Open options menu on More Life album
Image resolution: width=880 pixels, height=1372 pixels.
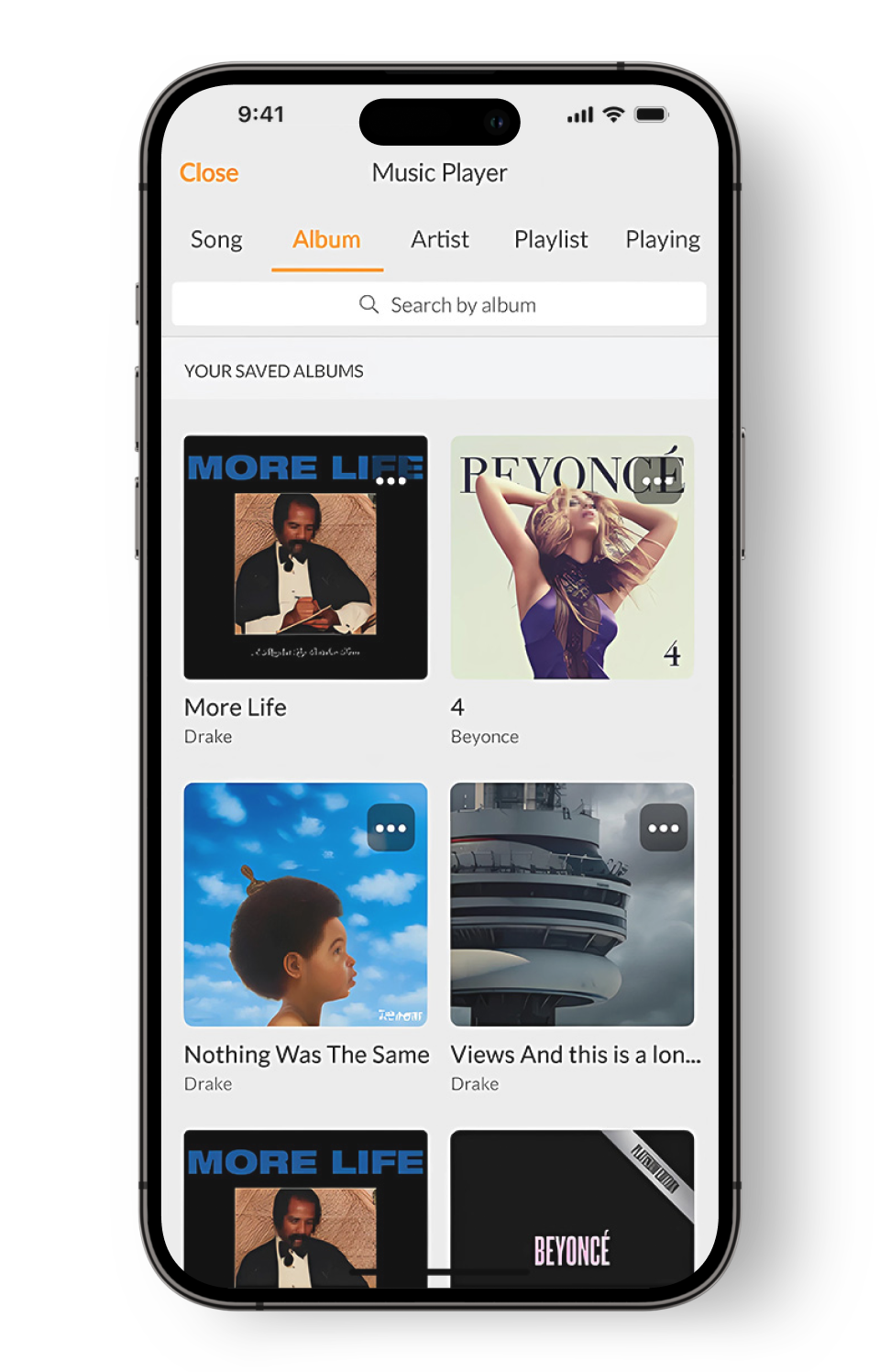[391, 480]
